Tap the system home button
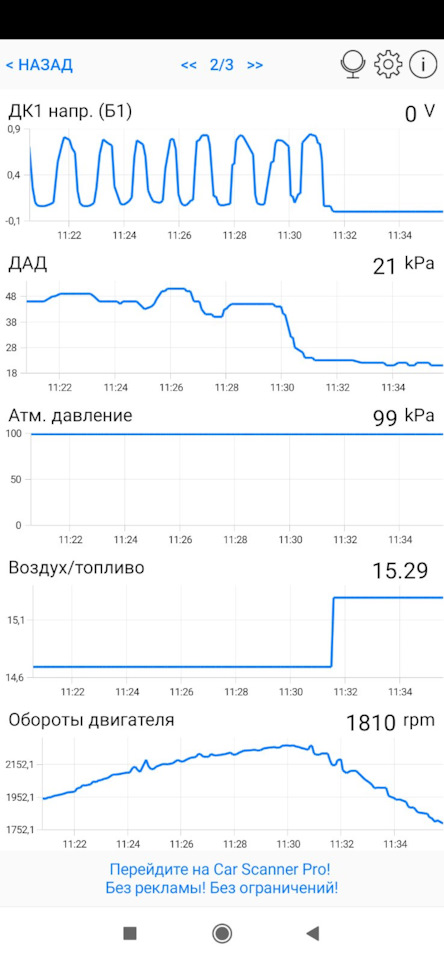 pyautogui.click(x=222, y=933)
